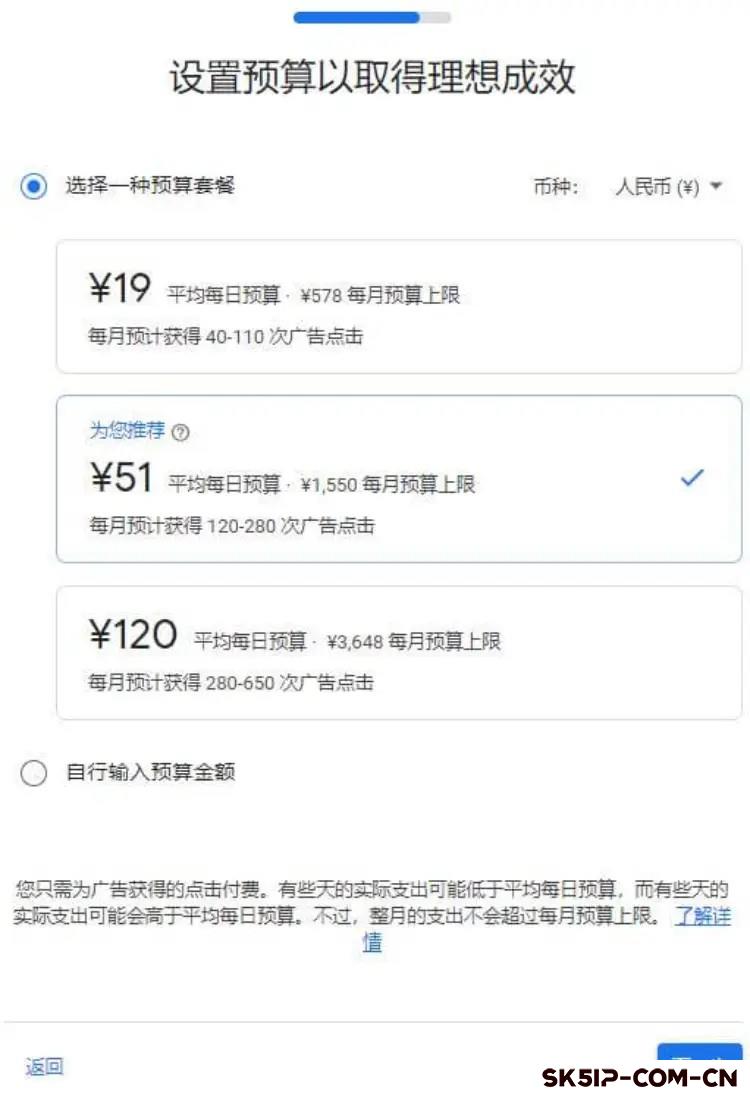The height and width of the screenshot is (1096, 750).
Task: Click the page heading 设置预算以取得理想成效
Action: [x=375, y=75]
